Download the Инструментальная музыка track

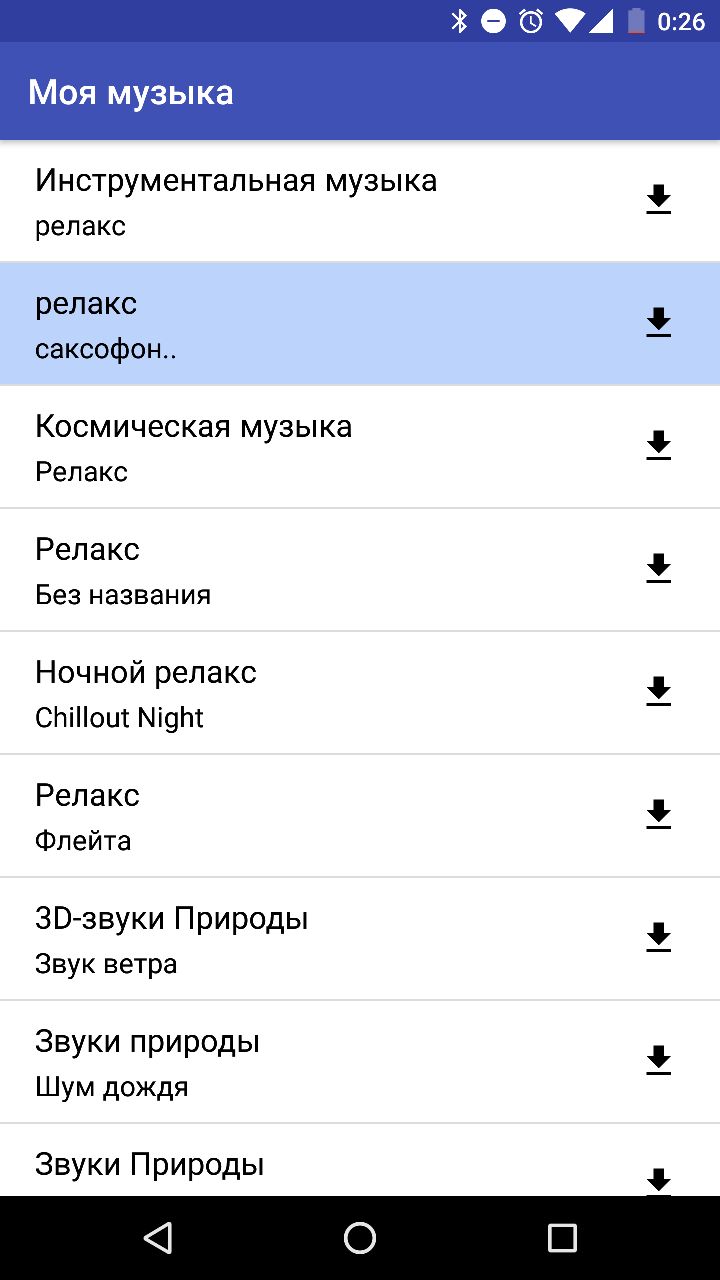click(658, 200)
